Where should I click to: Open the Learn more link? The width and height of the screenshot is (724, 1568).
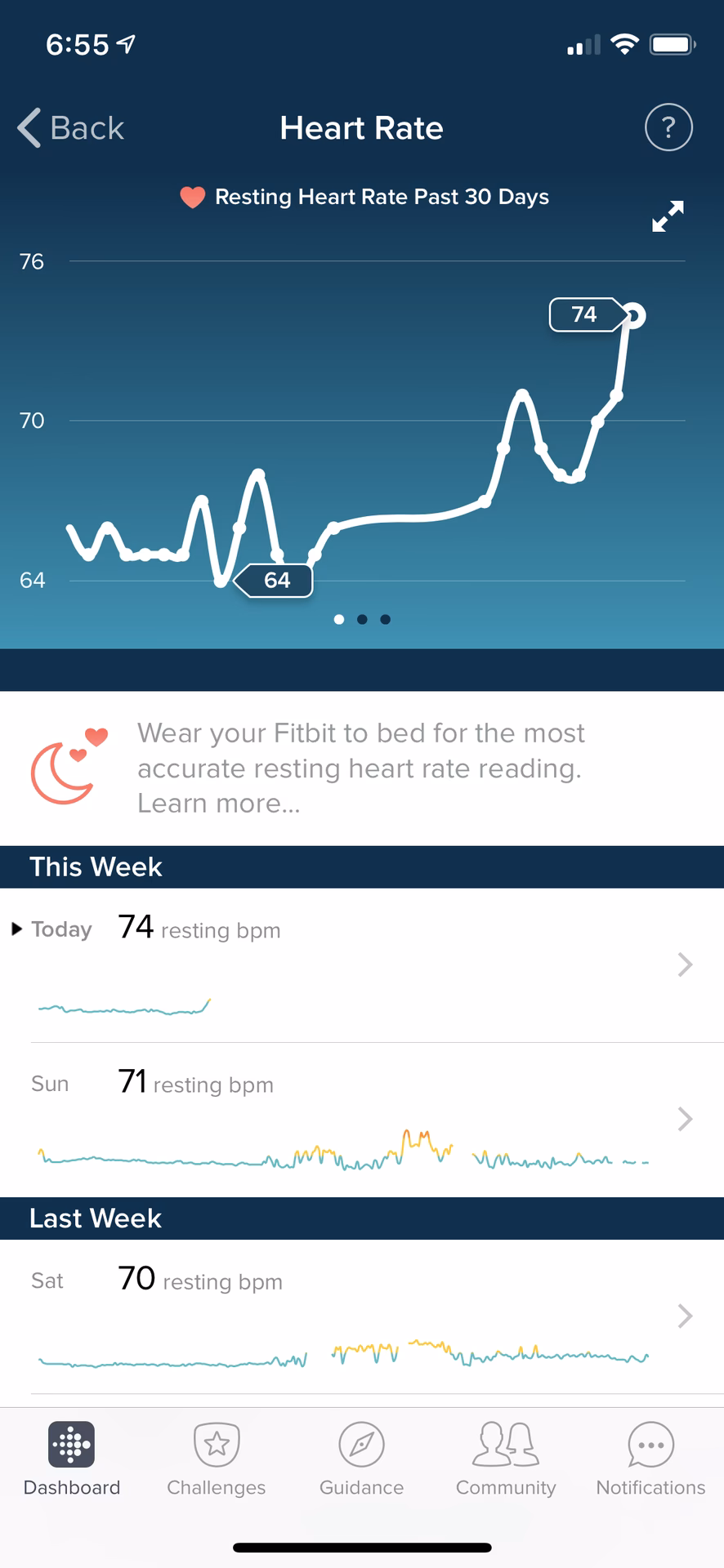coord(218,803)
